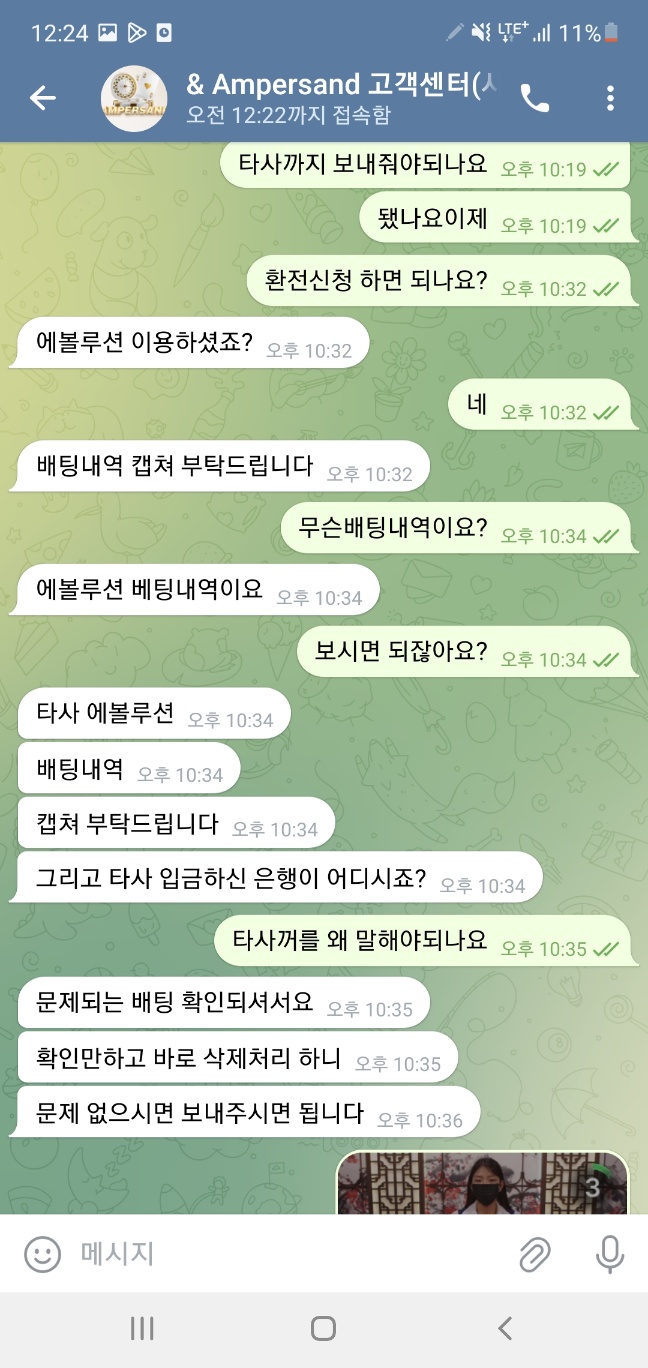The image size is (648, 1368).
Task: Open the photo album message
Action: click(482, 1185)
